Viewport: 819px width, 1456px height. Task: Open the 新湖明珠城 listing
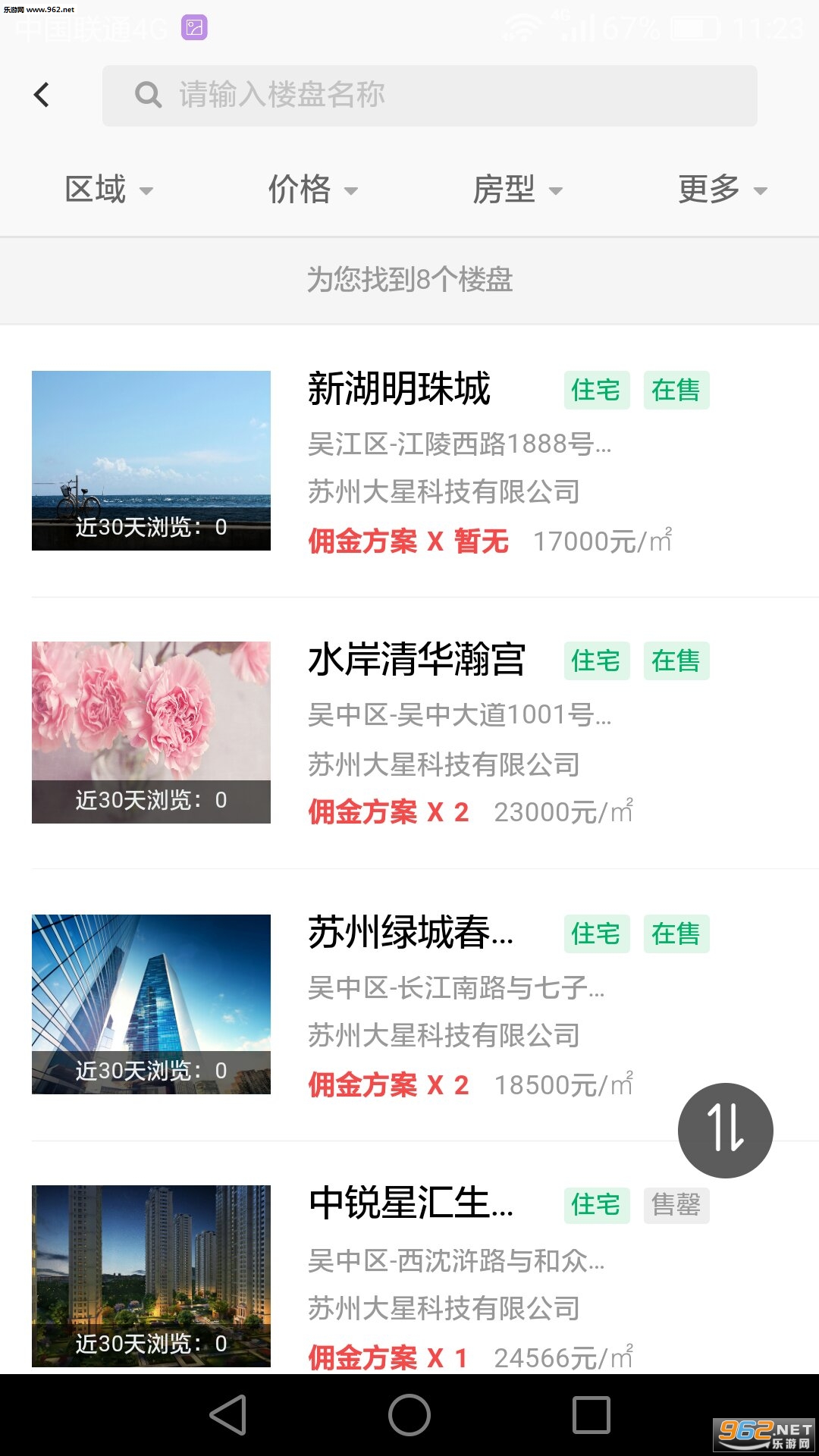[x=399, y=389]
